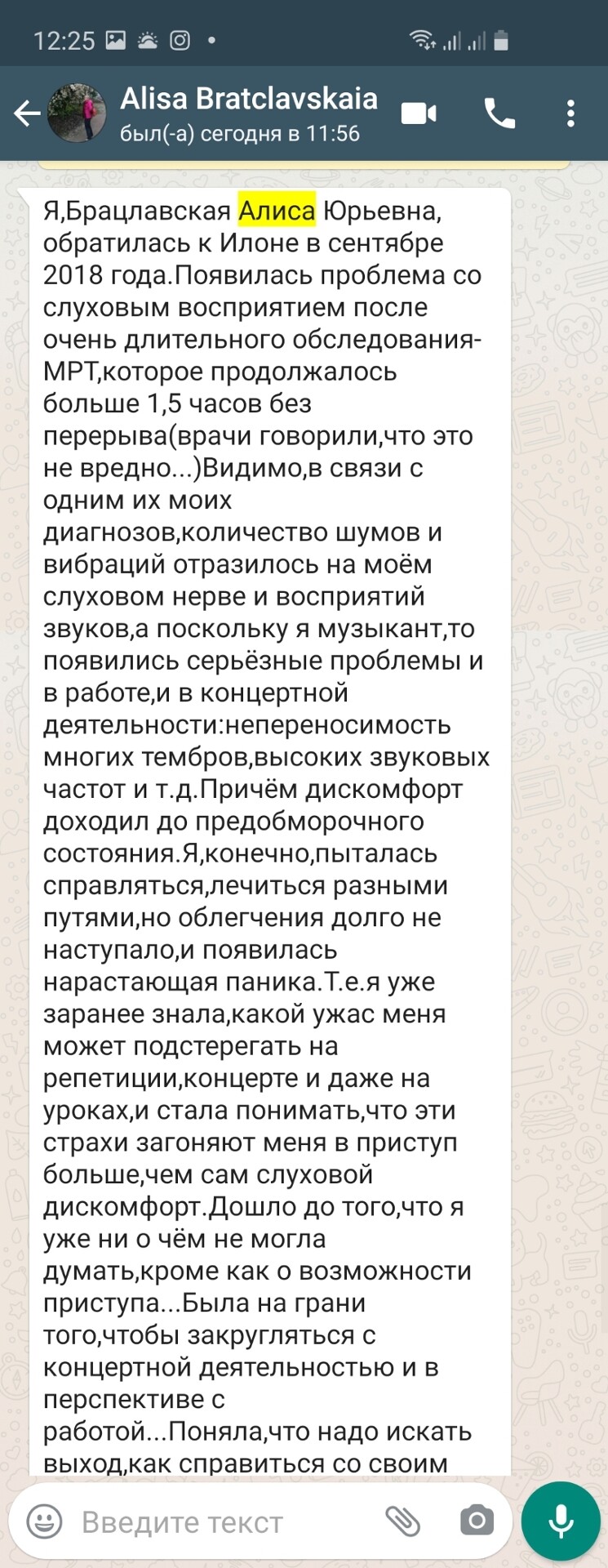Open the camera to send a photo
The height and width of the screenshot is (1568, 608).
pos(477,1521)
